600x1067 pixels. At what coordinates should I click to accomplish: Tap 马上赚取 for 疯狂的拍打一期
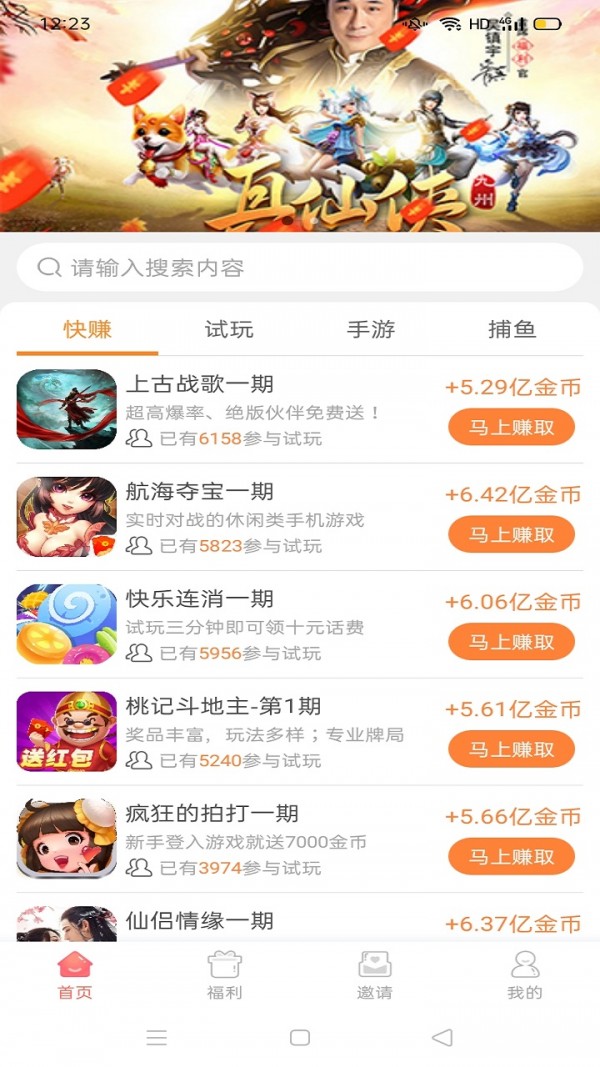tap(511, 857)
